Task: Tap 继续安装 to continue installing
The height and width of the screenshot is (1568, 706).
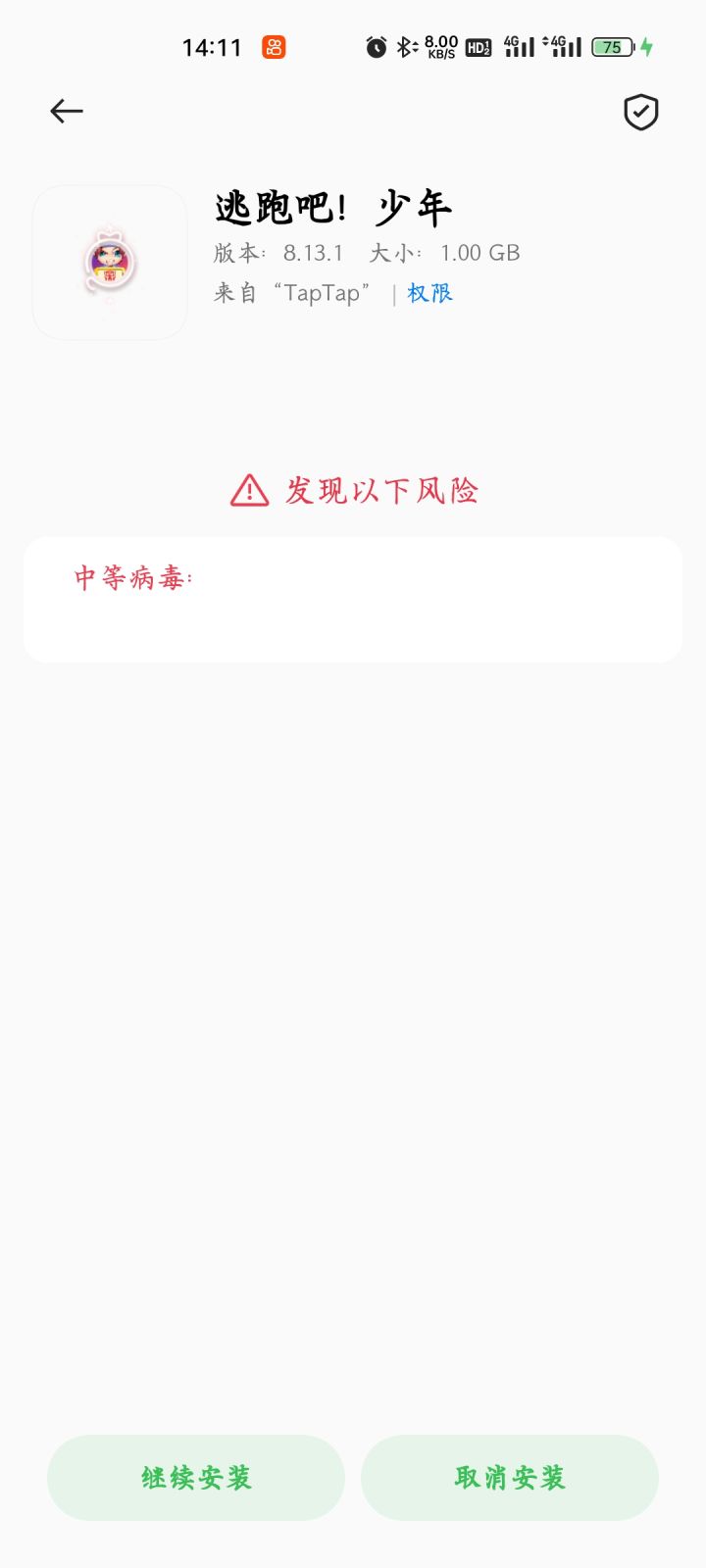Action: click(x=196, y=1478)
